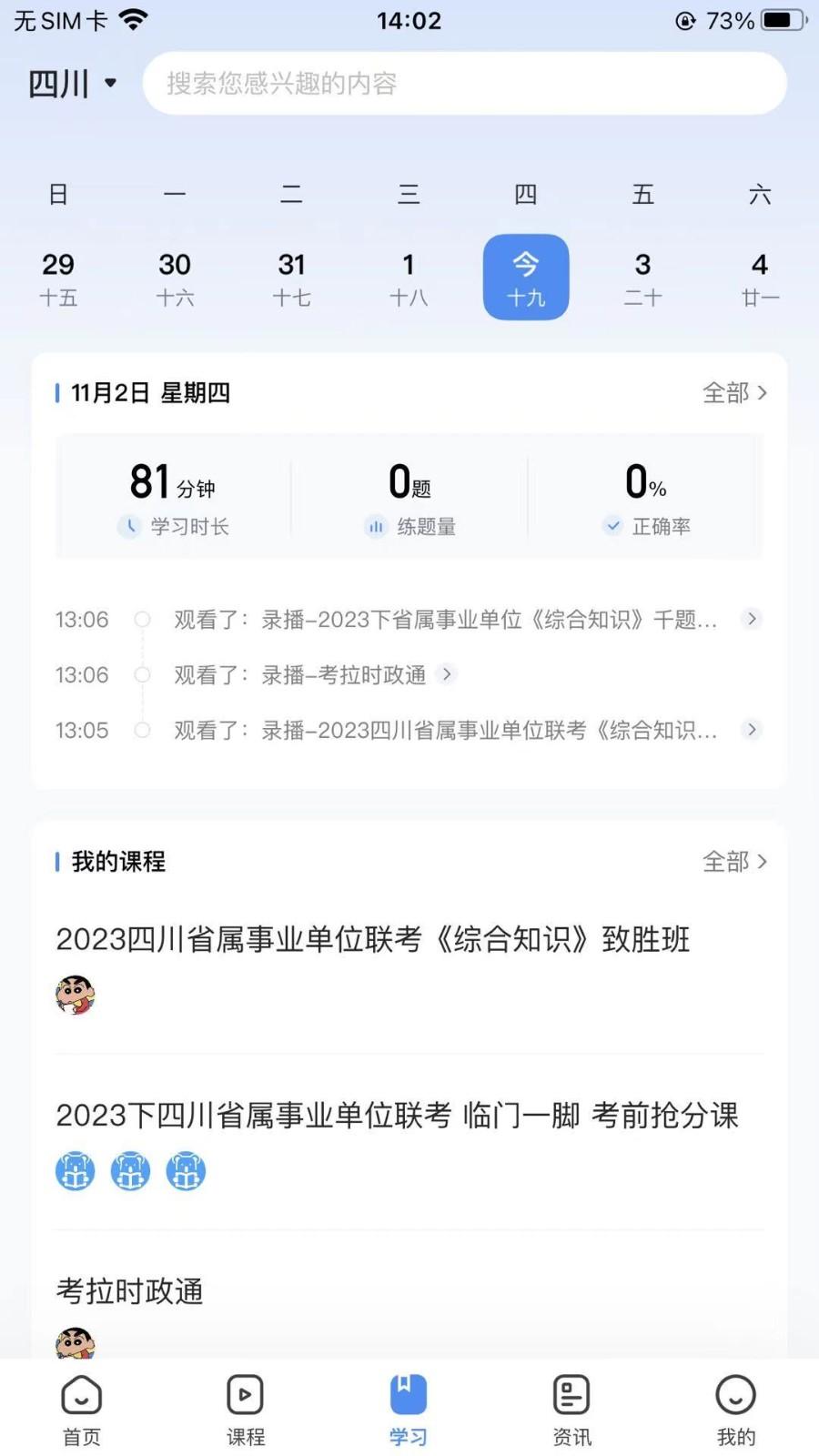Viewport: 819px width, 1456px height.
Task: Expand 全部 next to 11月2日 星期四
Action: 735,393
